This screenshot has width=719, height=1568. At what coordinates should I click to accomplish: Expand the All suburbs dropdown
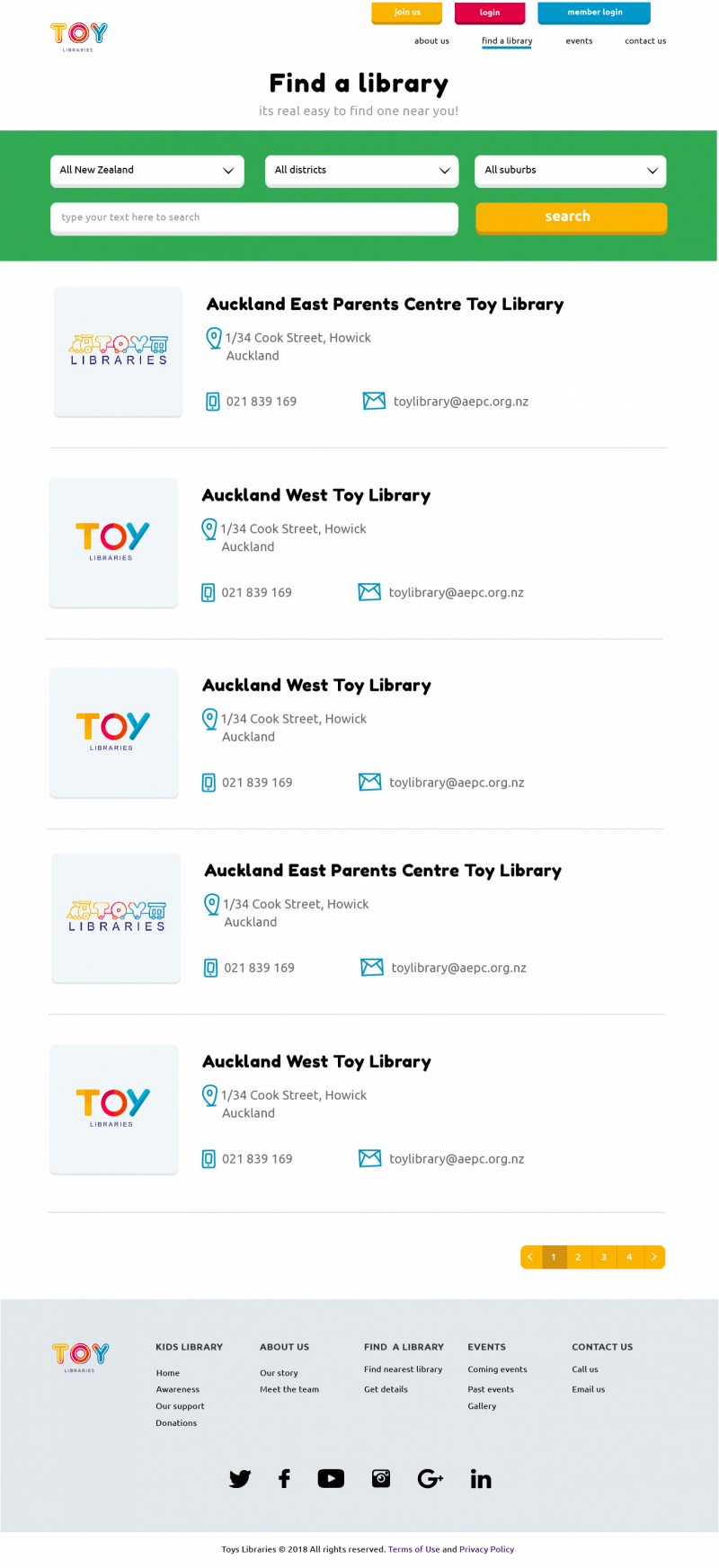(x=571, y=170)
